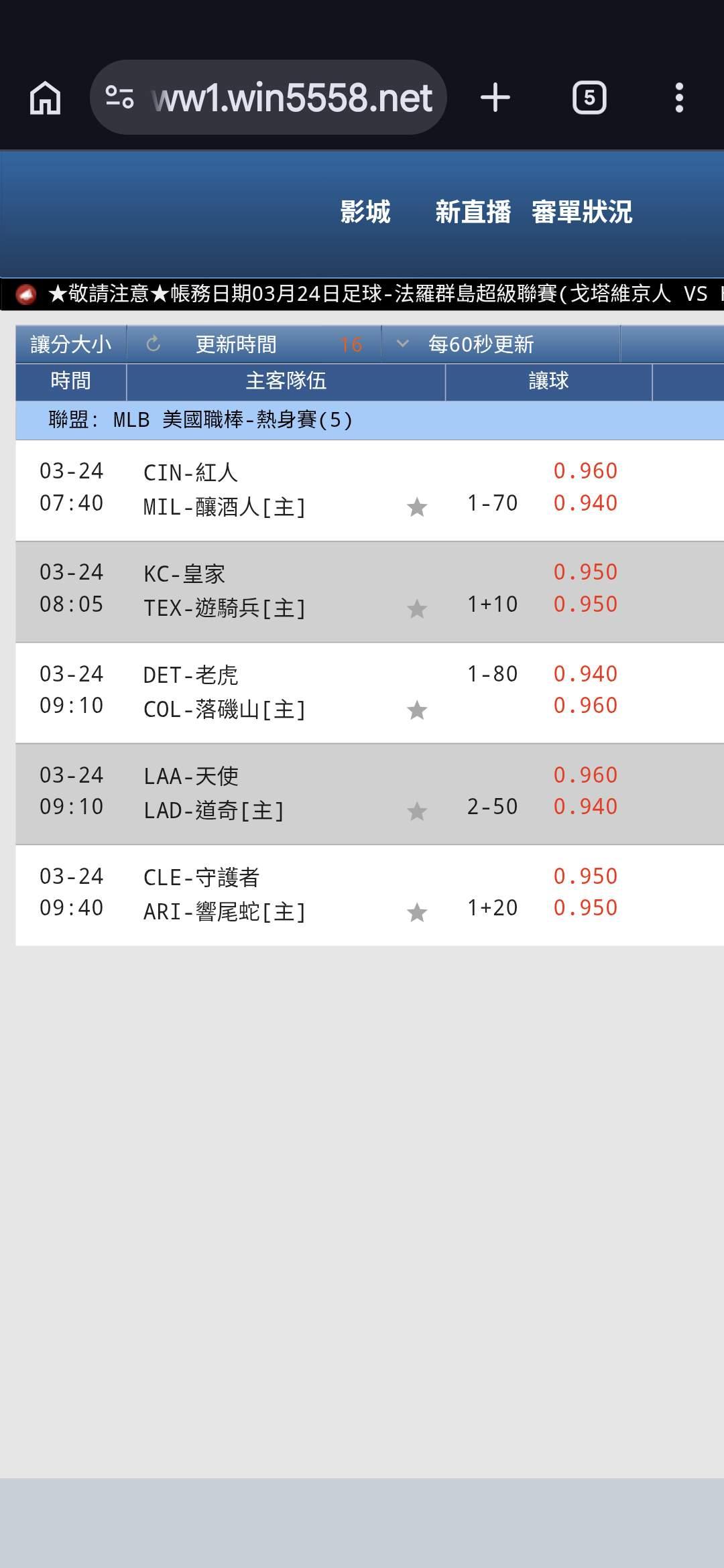Choose 0.940 odds on DET-老虎
The image size is (724, 1568).
(585, 673)
